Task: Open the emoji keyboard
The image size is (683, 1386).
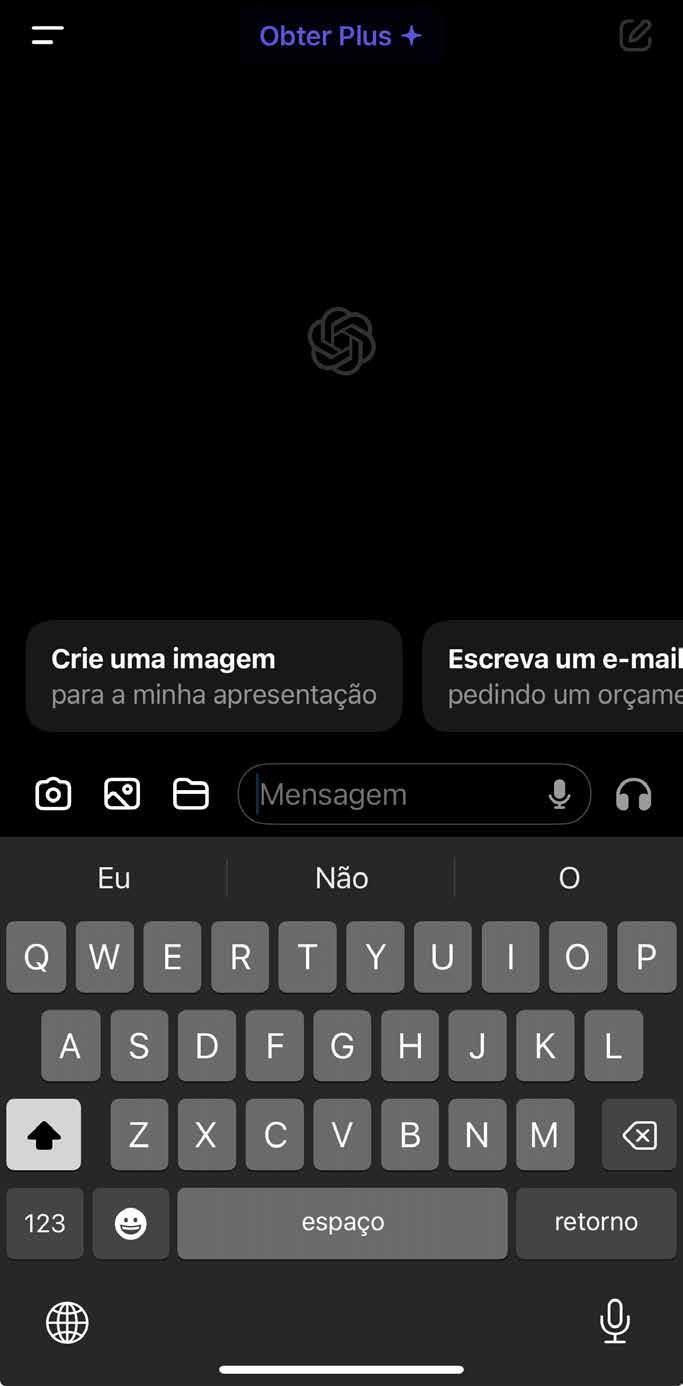Action: (x=131, y=1223)
